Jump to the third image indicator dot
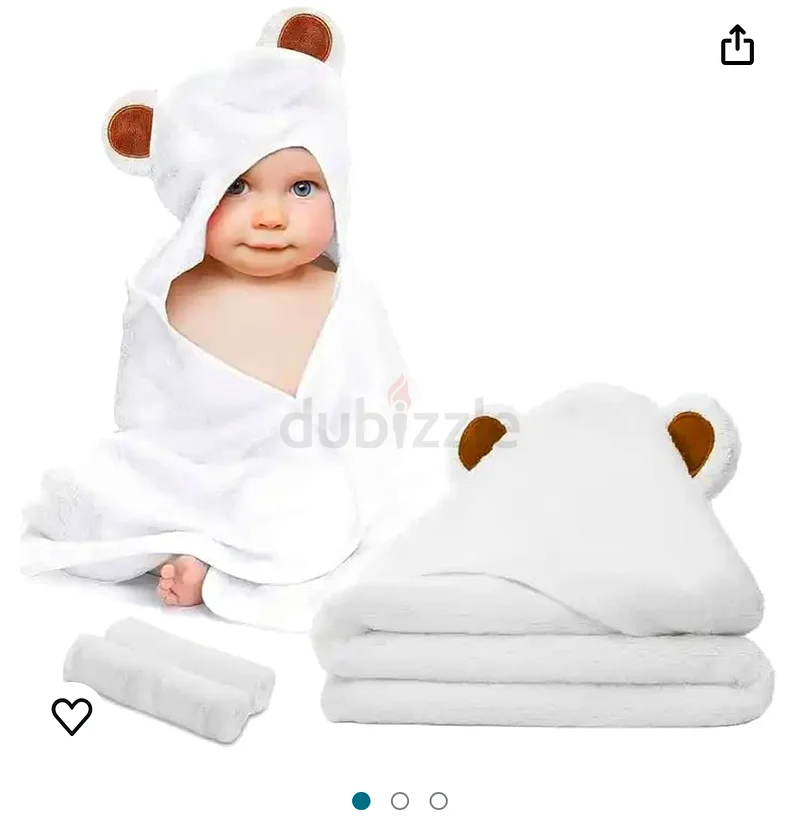800x821 pixels. click(x=438, y=801)
